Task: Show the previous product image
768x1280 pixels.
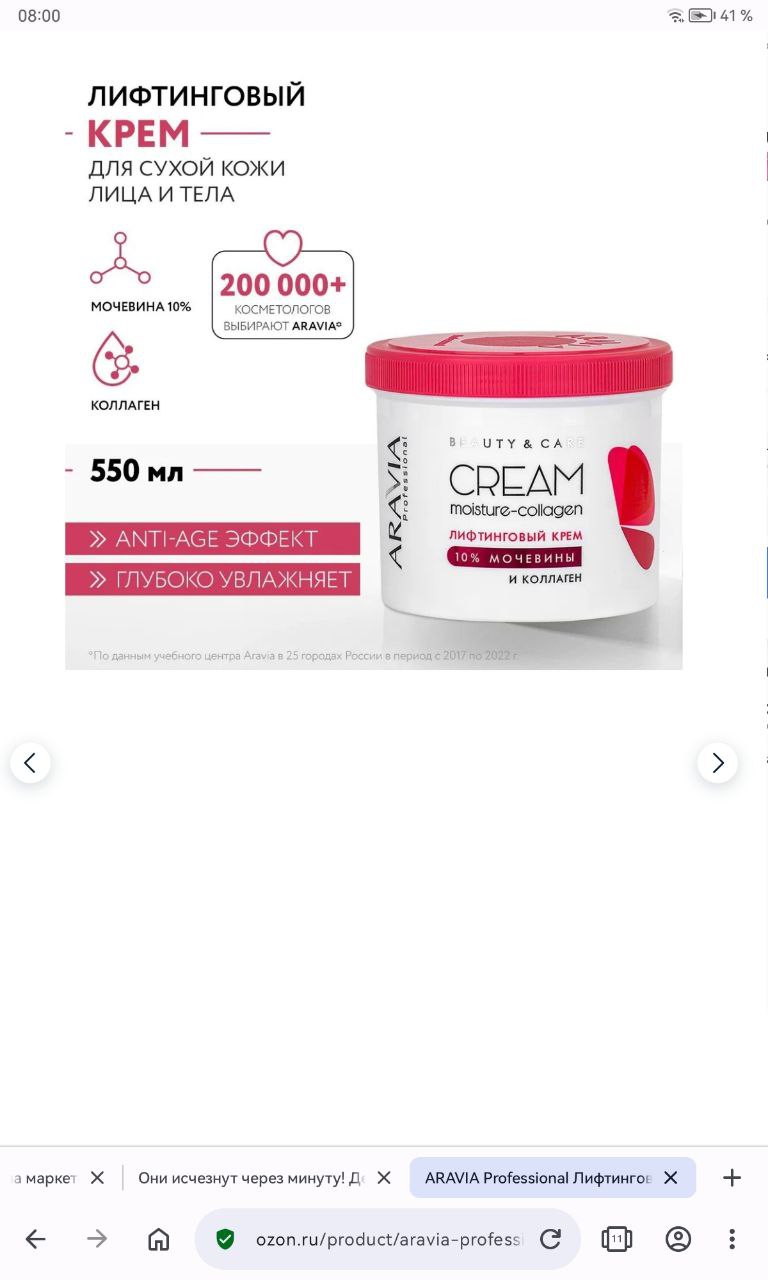Action: pyautogui.click(x=30, y=763)
